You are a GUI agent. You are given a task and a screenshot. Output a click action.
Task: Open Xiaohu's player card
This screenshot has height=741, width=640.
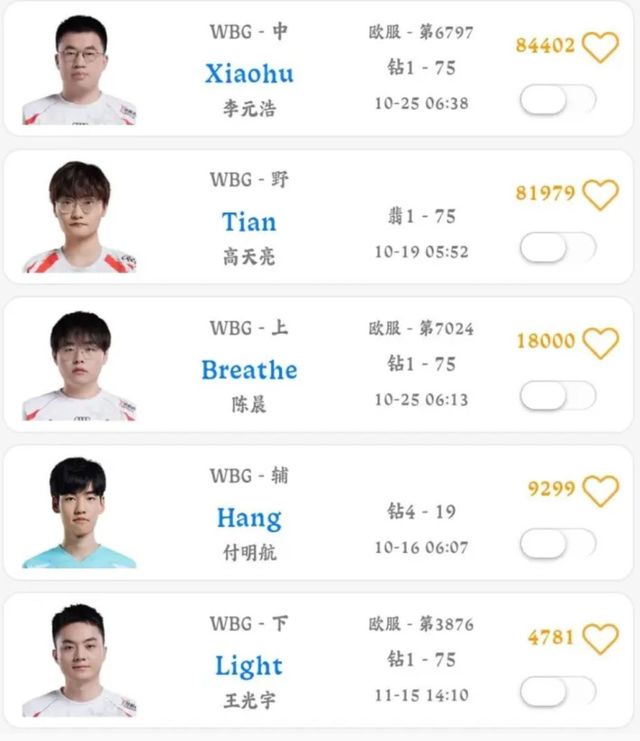(x=249, y=73)
